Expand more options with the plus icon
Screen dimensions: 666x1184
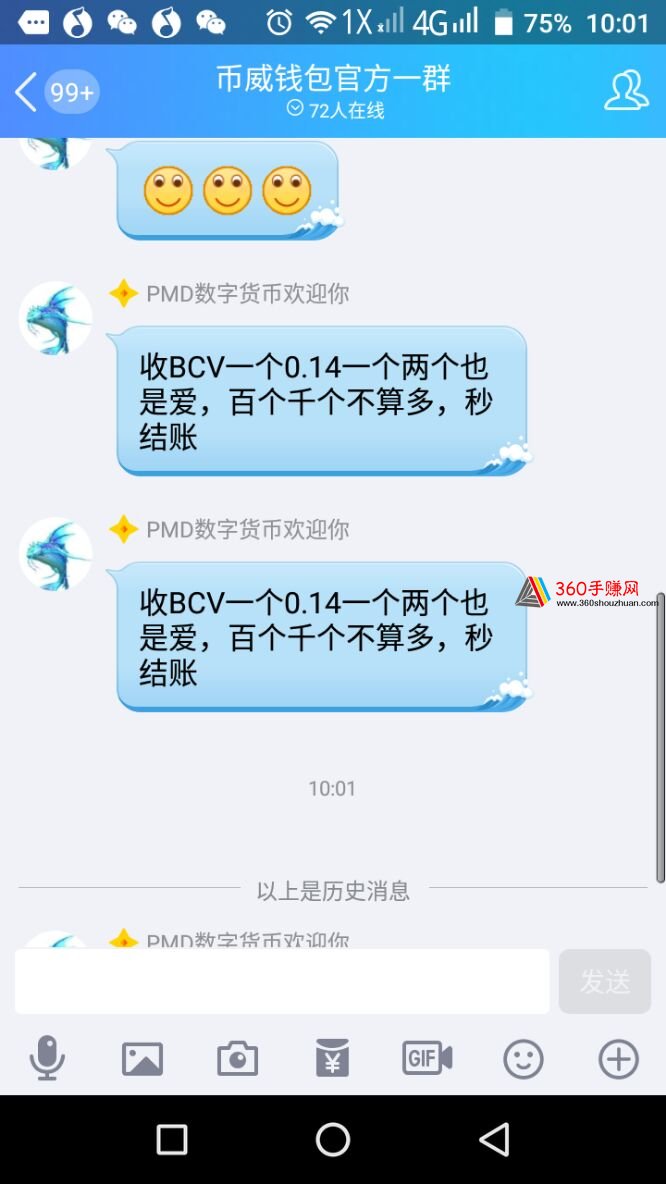[618, 1058]
